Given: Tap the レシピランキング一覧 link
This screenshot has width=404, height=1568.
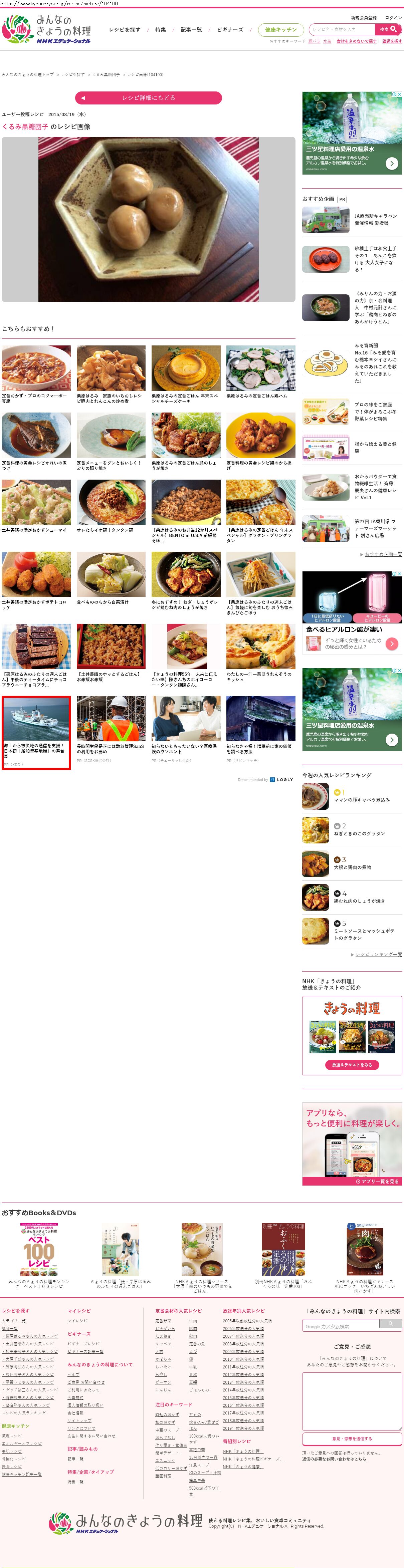Looking at the screenshot, I should pyautogui.click(x=378, y=954).
